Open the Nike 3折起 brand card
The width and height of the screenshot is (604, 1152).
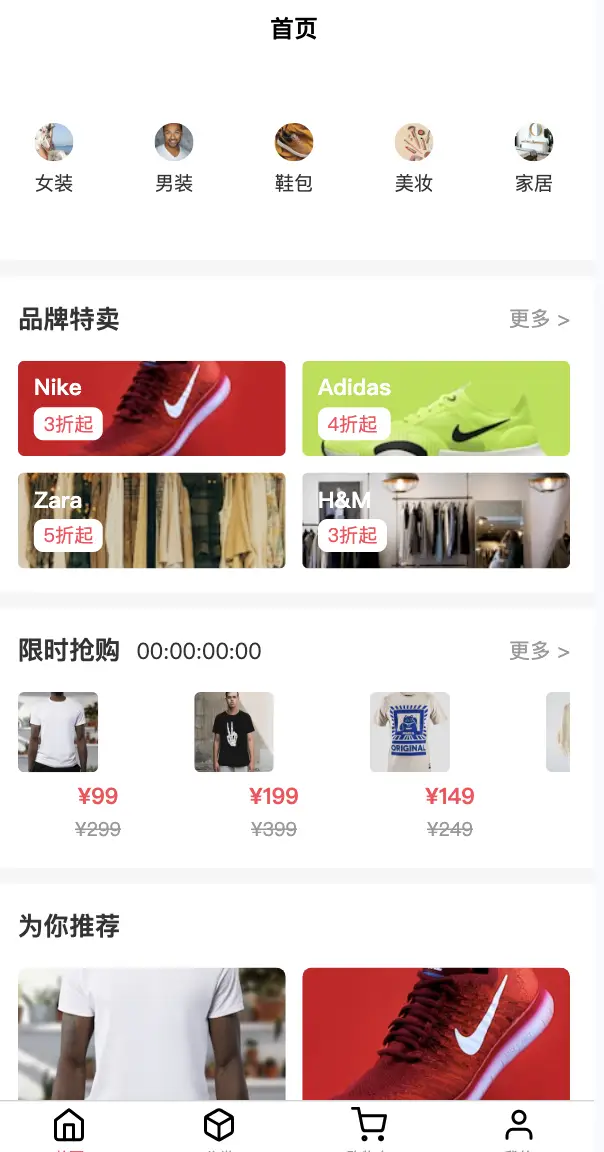(152, 408)
